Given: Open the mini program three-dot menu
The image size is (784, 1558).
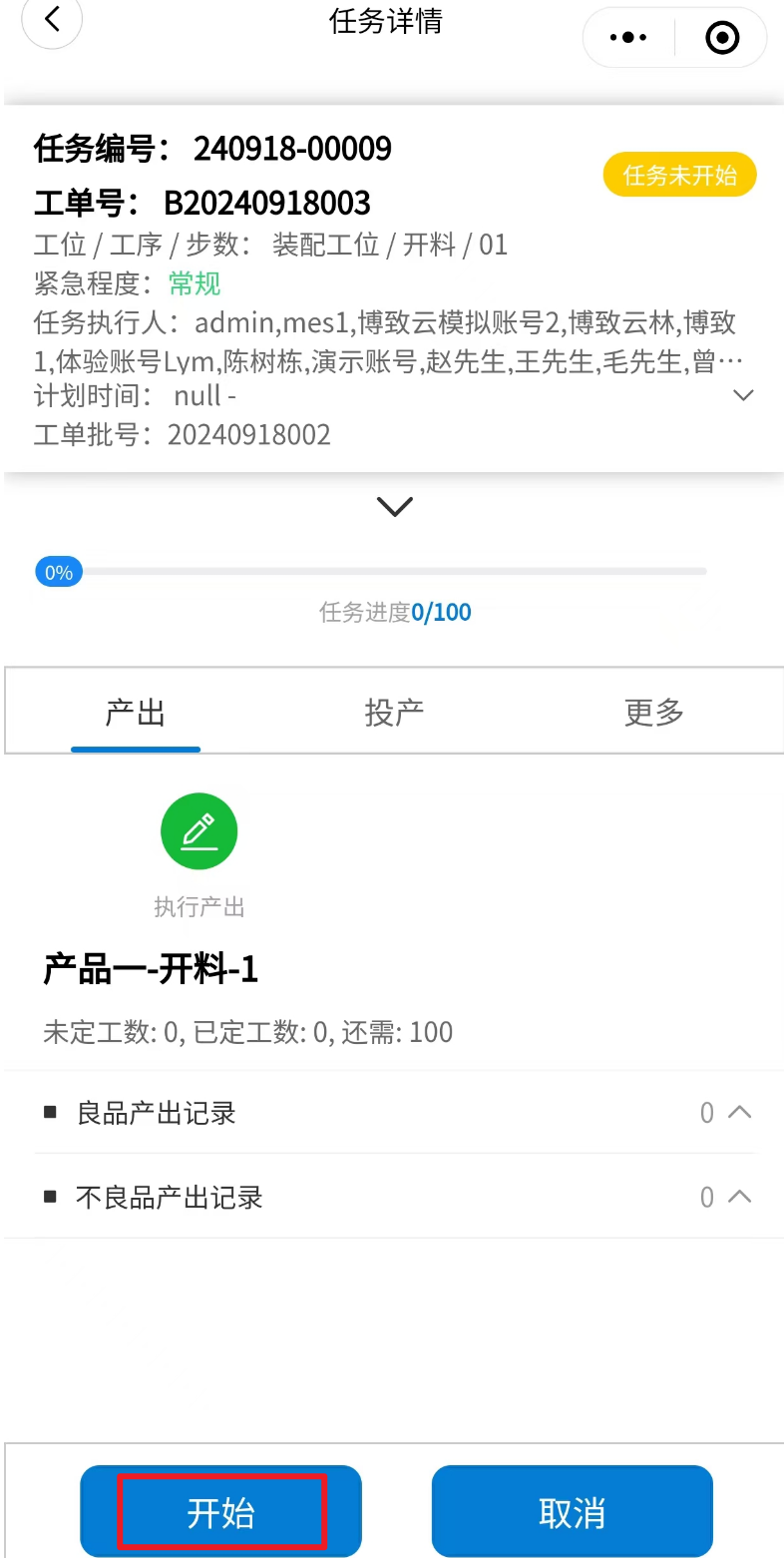Looking at the screenshot, I should (628, 38).
